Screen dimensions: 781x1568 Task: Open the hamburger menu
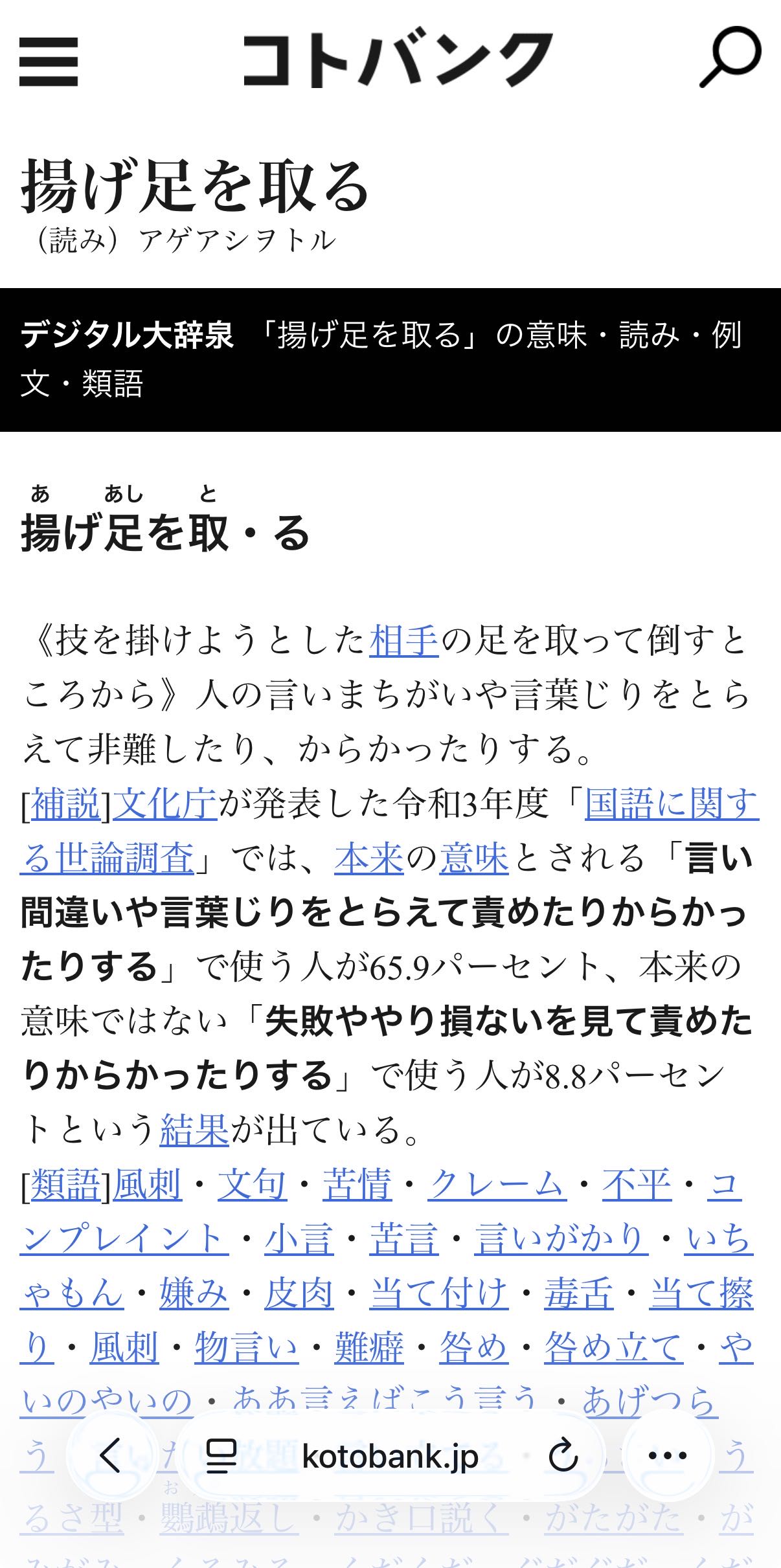pyautogui.click(x=49, y=62)
